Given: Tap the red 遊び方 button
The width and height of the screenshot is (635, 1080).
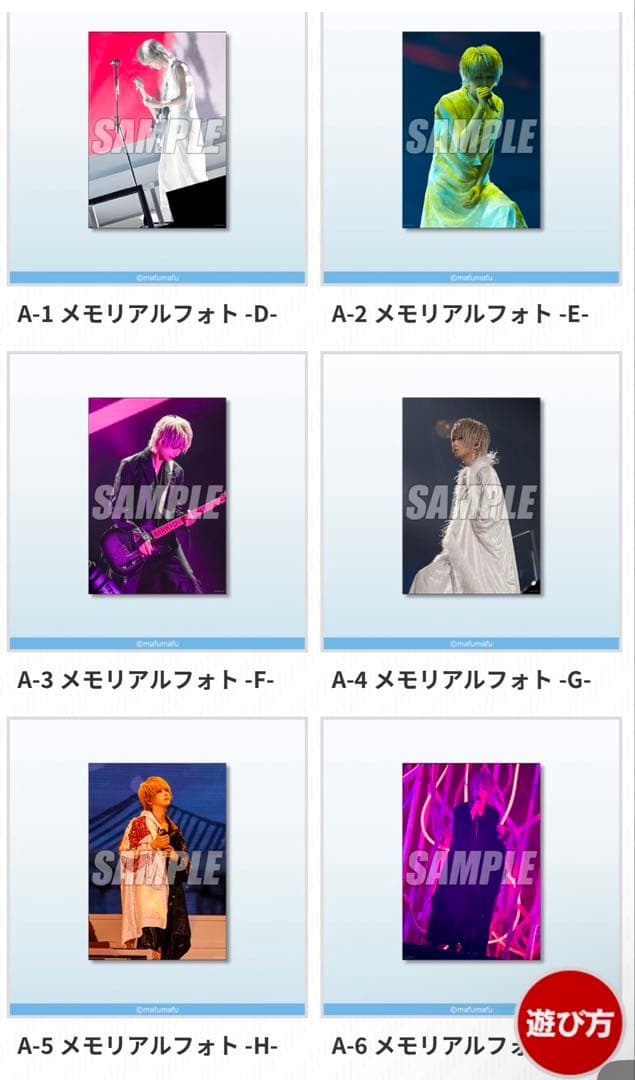Looking at the screenshot, I should pos(569,1022).
